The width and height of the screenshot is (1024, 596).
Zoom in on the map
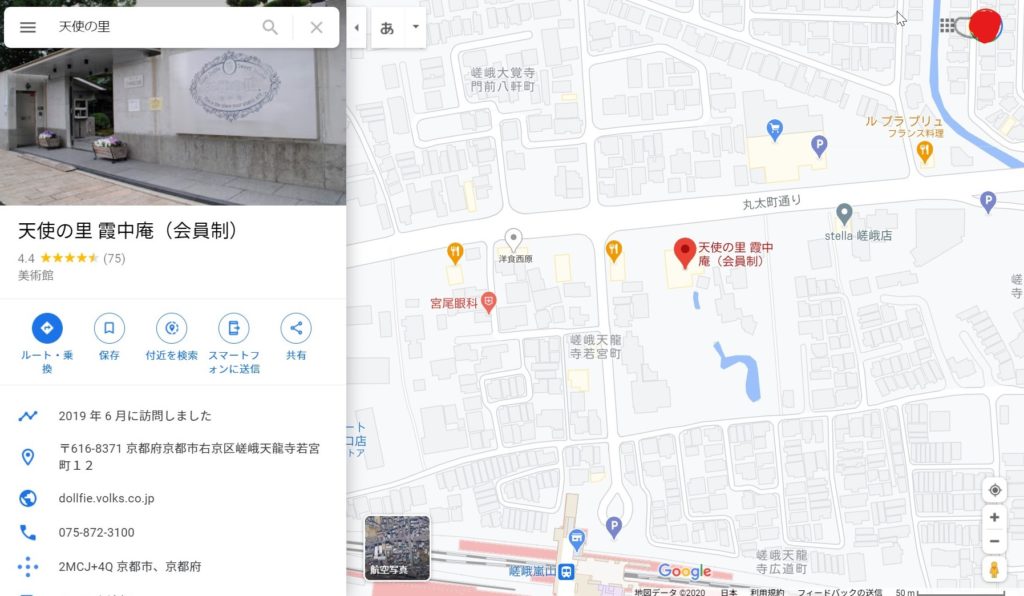994,518
